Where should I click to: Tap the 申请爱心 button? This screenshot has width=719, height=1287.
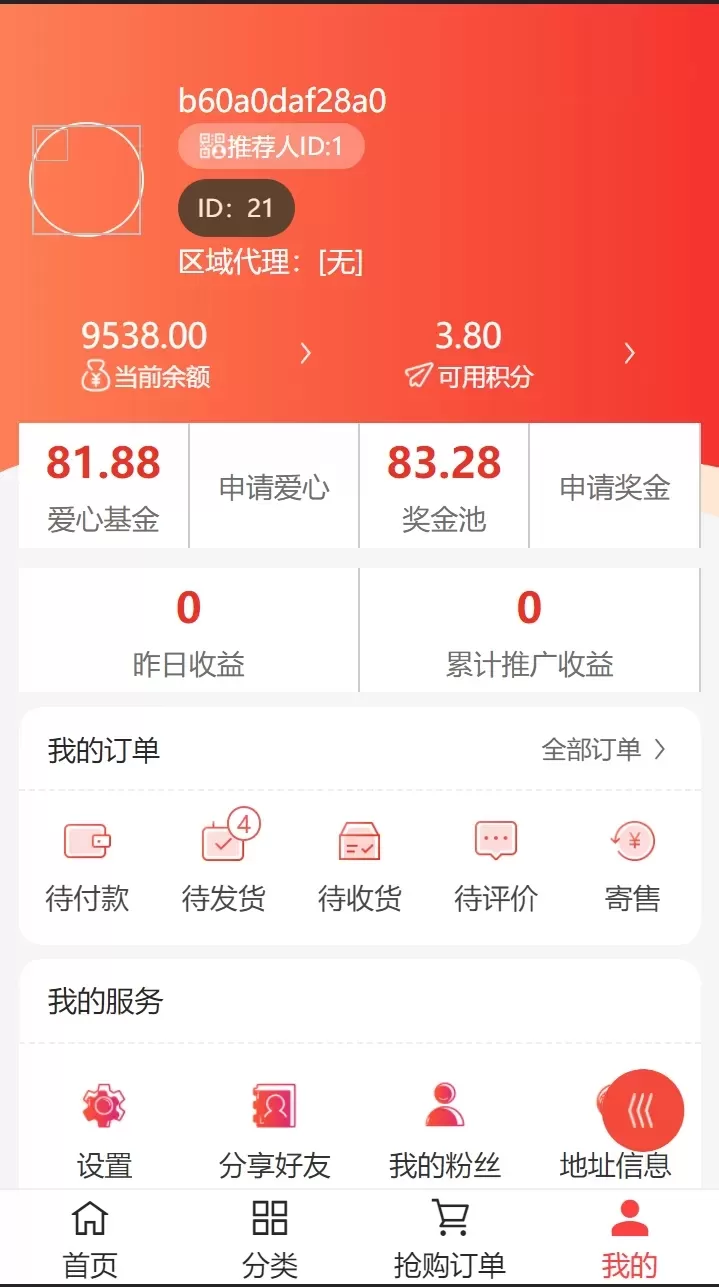(x=274, y=488)
